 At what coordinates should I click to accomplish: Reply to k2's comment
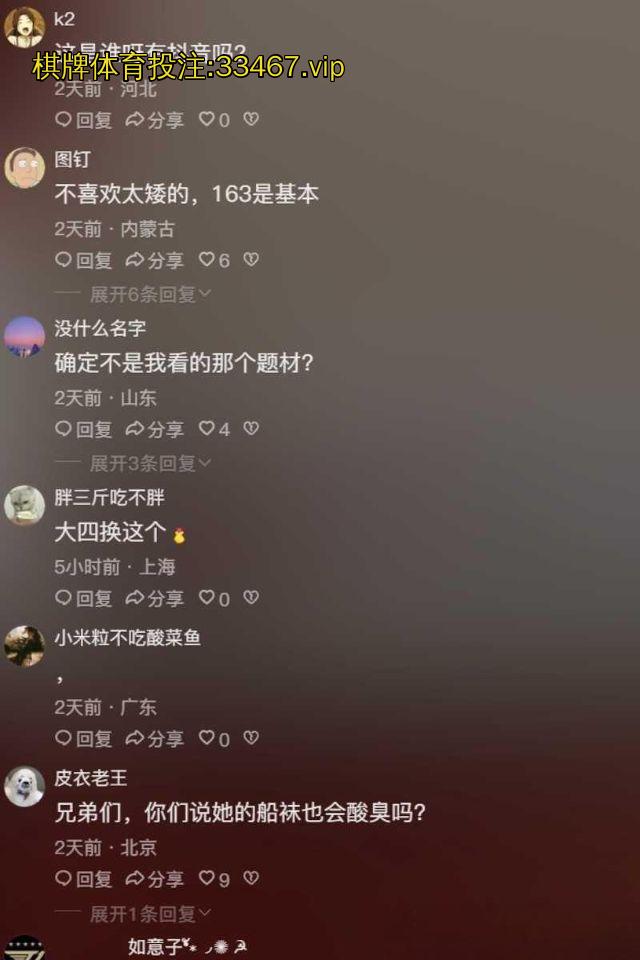(83, 120)
